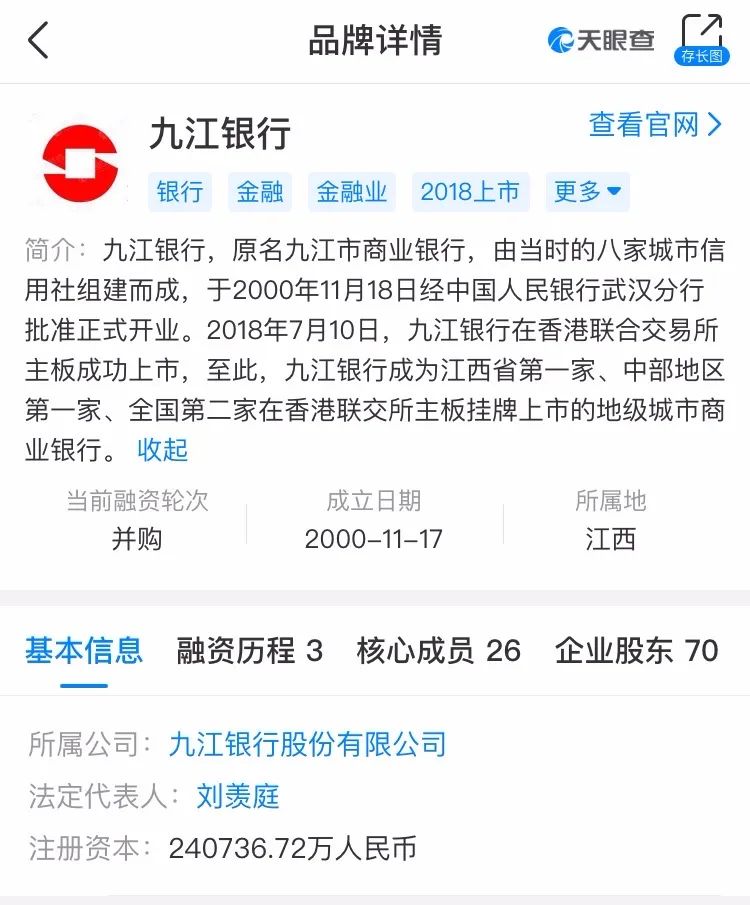Select the 金融业 category tag
This screenshot has height=905, width=750.
click(352, 192)
